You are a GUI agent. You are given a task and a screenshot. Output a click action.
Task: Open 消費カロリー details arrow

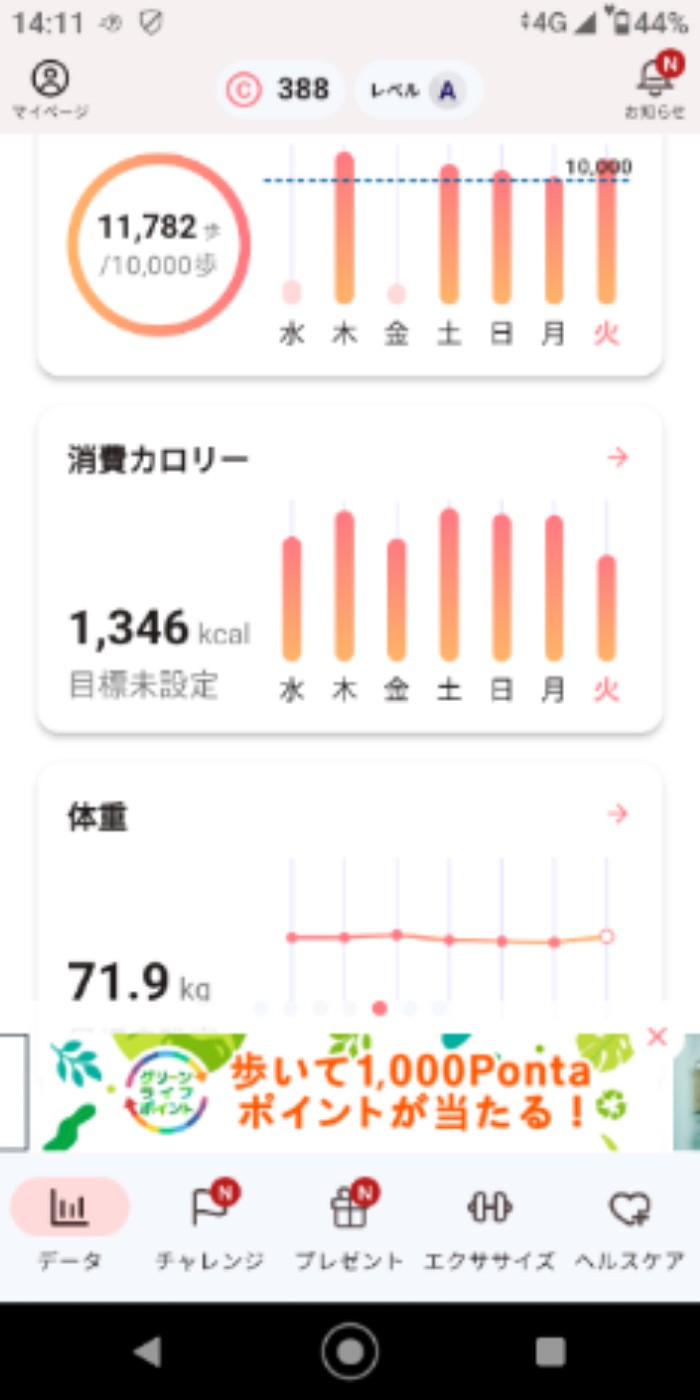click(x=618, y=458)
